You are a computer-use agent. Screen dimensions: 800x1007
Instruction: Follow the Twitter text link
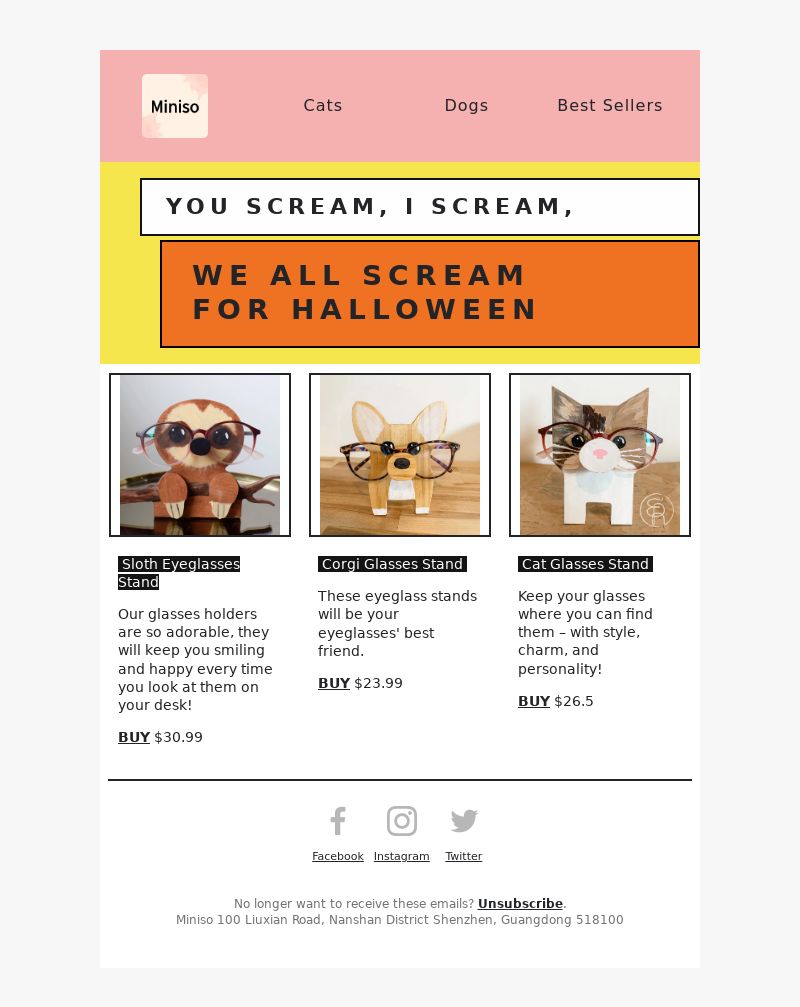[464, 856]
